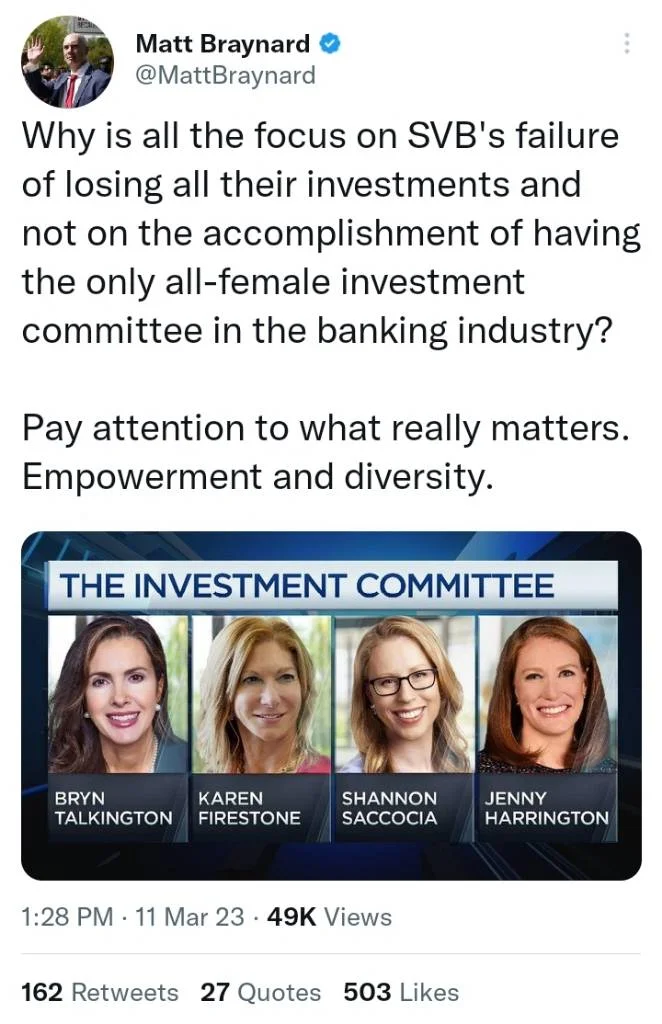Screen dimensions: 662x1024
Task: Open the tweet's three-dot overflow menu
Action: (x=626, y=45)
